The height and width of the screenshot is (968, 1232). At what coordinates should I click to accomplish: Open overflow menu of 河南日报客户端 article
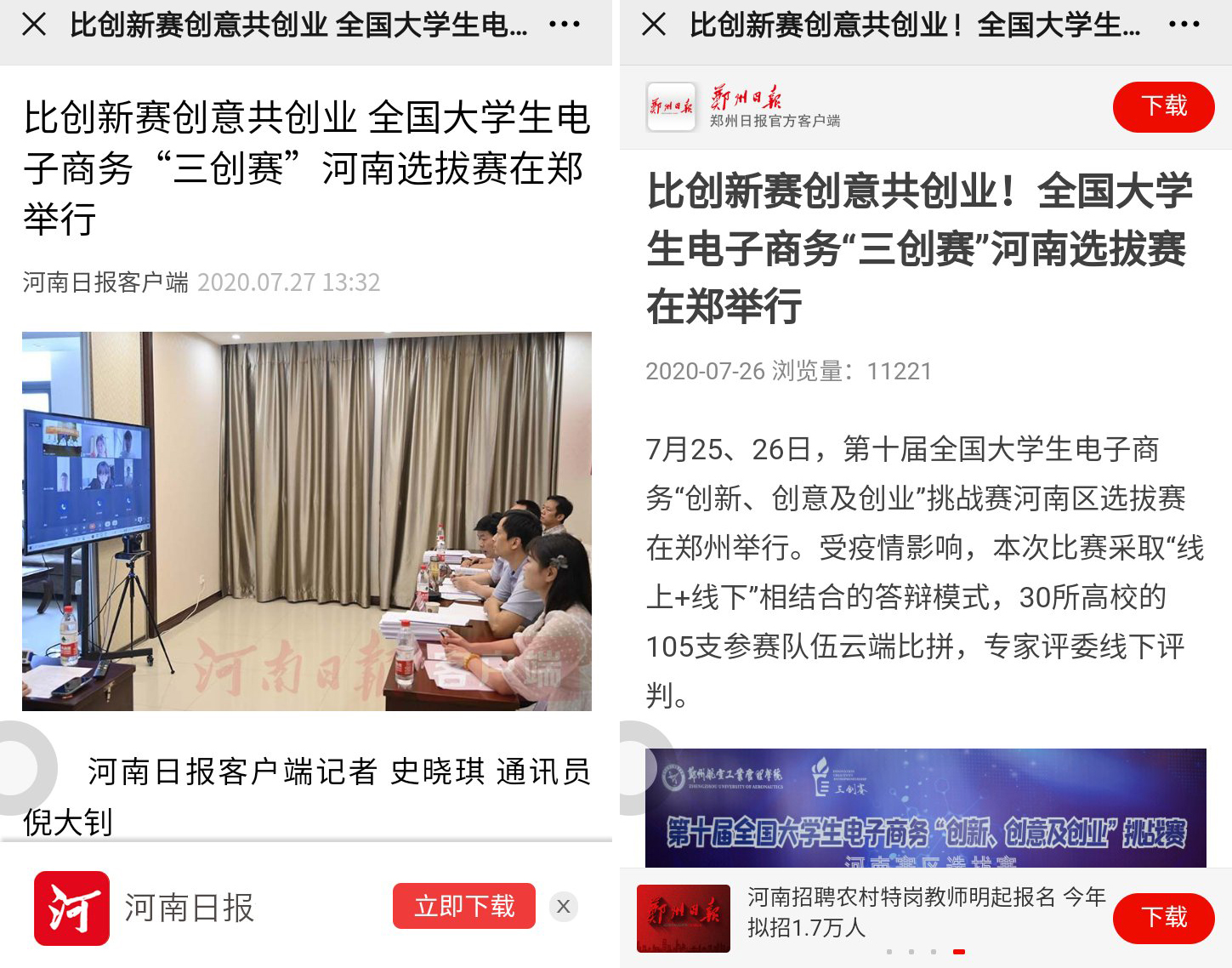(565, 25)
